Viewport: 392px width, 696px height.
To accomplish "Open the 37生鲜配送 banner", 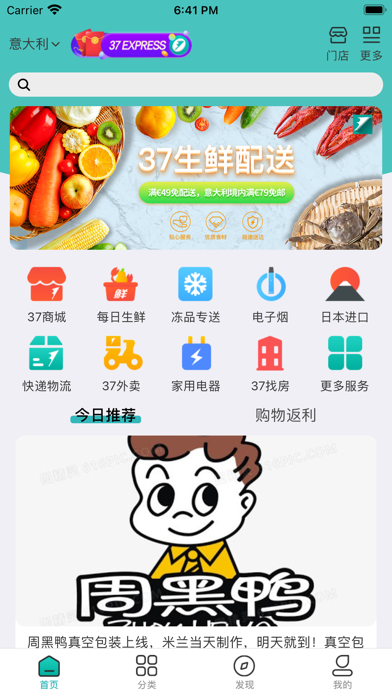I will click(196, 178).
